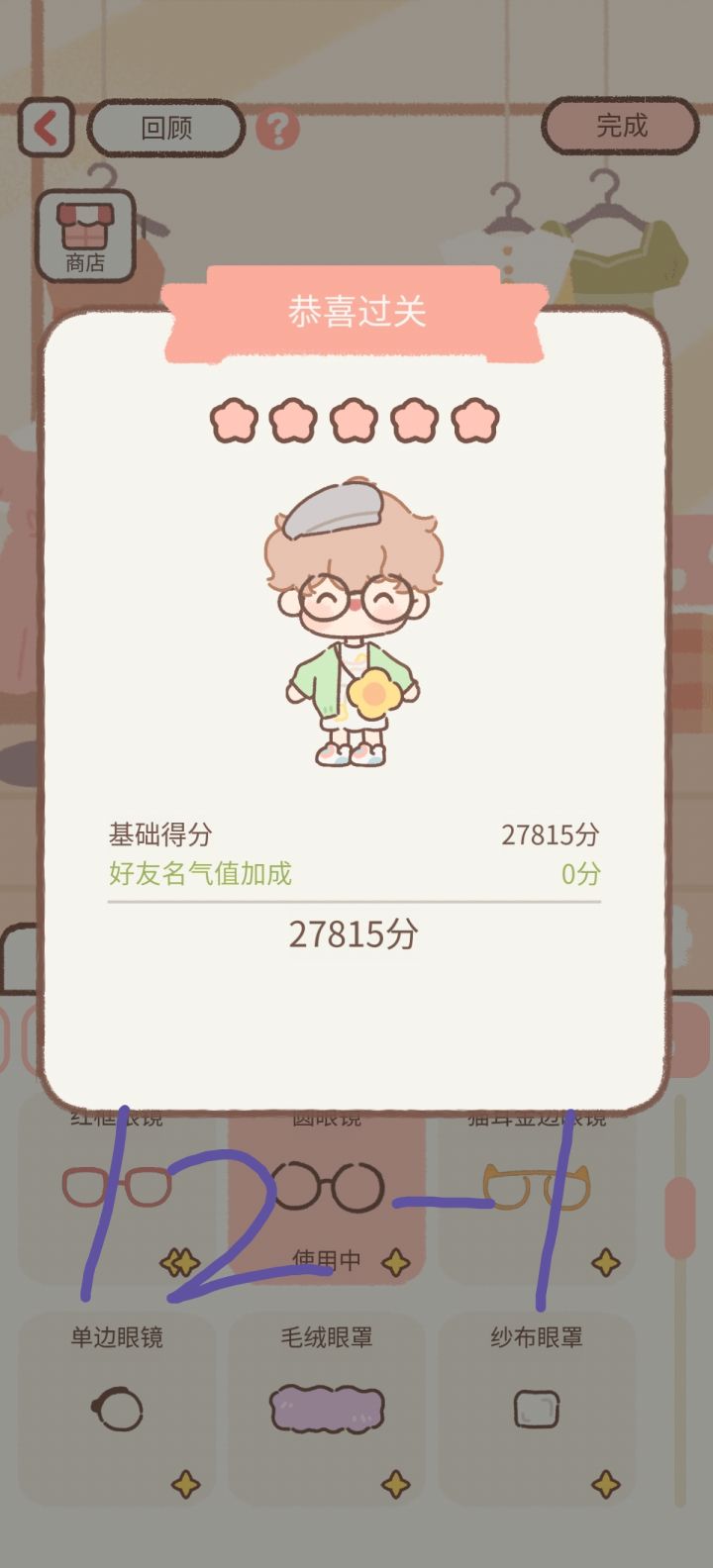Image resolution: width=713 pixels, height=1568 pixels.
Task: Click the 回顾 review button
Action: click(x=164, y=127)
